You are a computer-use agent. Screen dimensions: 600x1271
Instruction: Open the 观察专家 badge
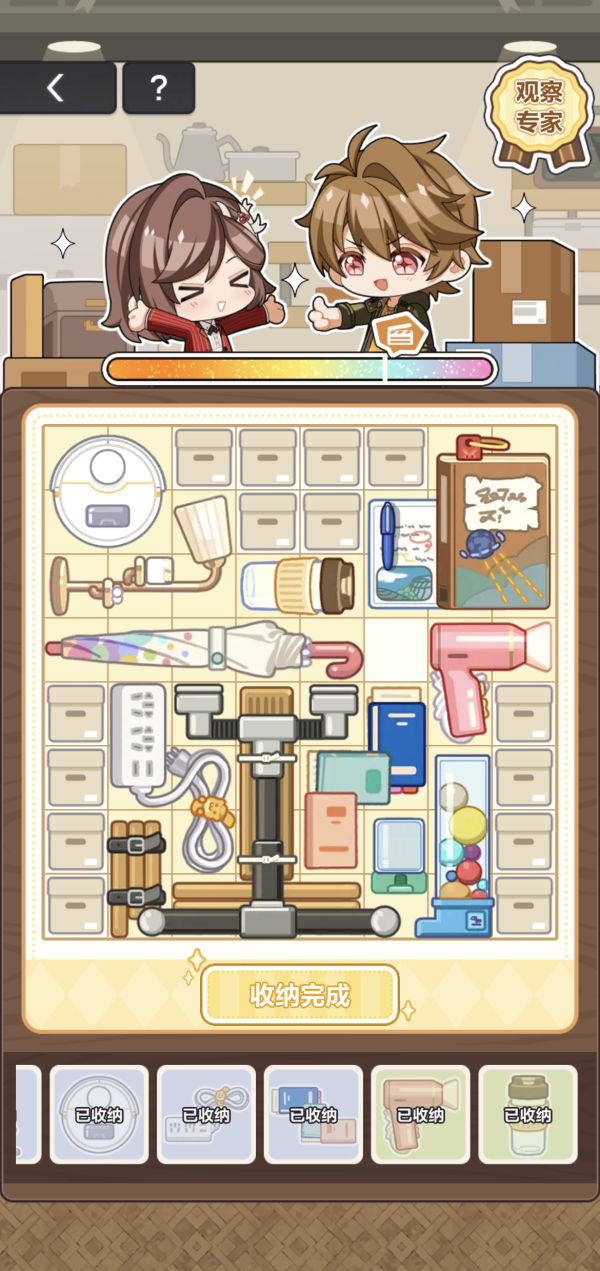coord(540,108)
